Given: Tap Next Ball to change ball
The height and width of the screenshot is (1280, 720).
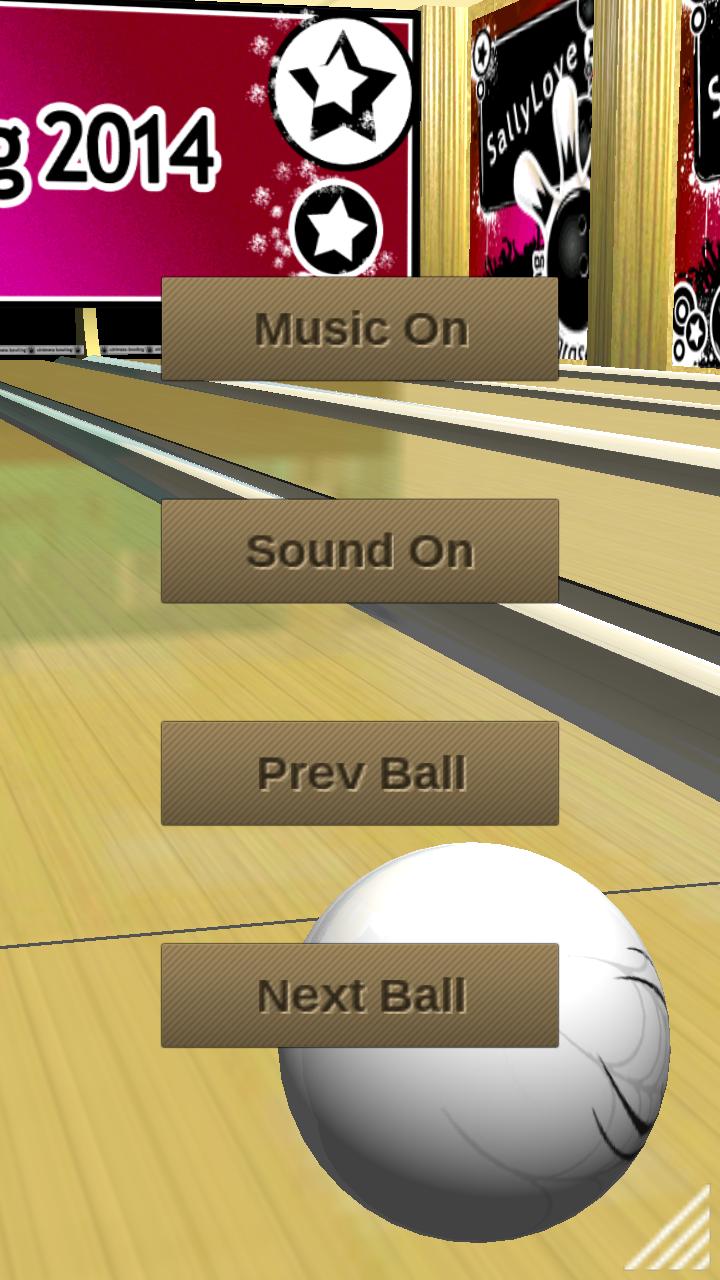Looking at the screenshot, I should 360,995.
